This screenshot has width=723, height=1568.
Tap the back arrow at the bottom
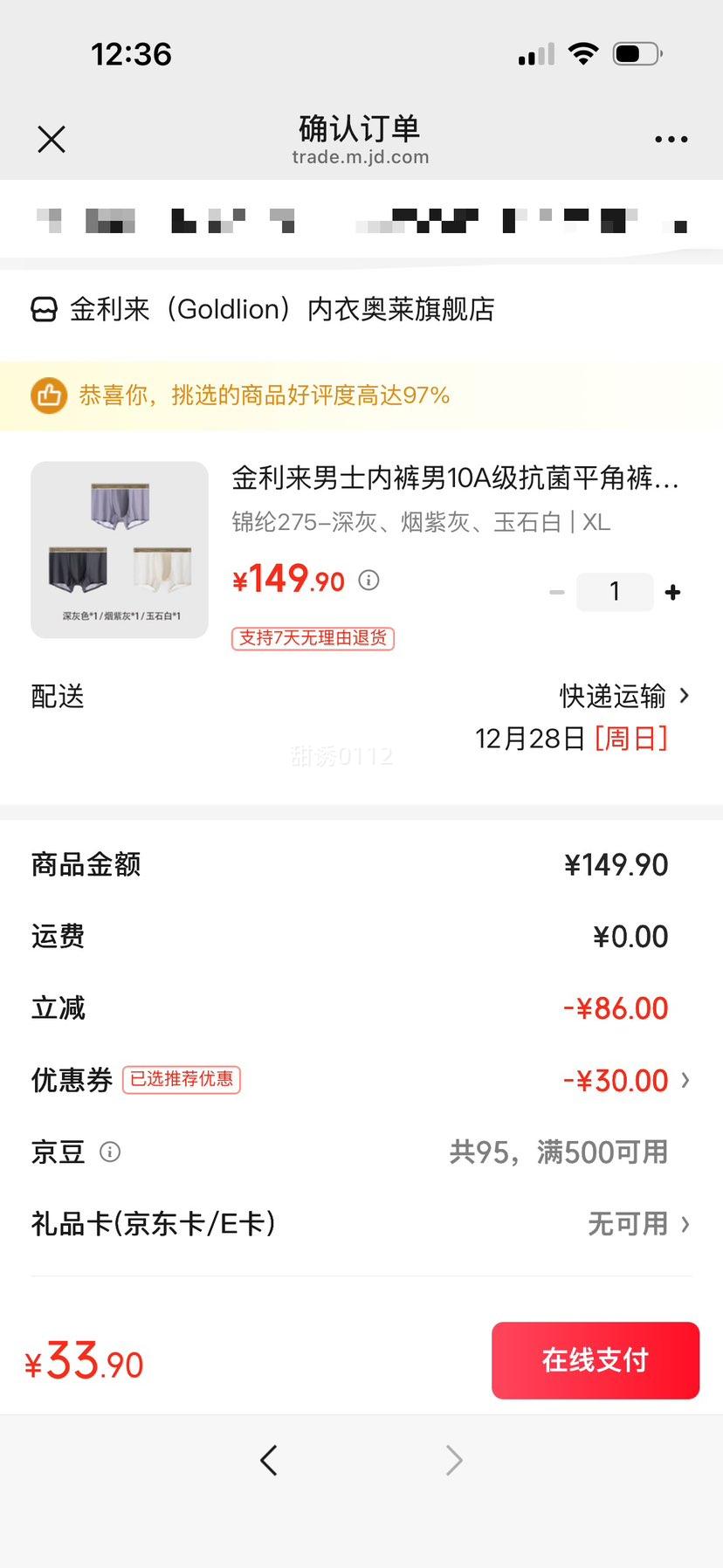pyautogui.click(x=269, y=1460)
